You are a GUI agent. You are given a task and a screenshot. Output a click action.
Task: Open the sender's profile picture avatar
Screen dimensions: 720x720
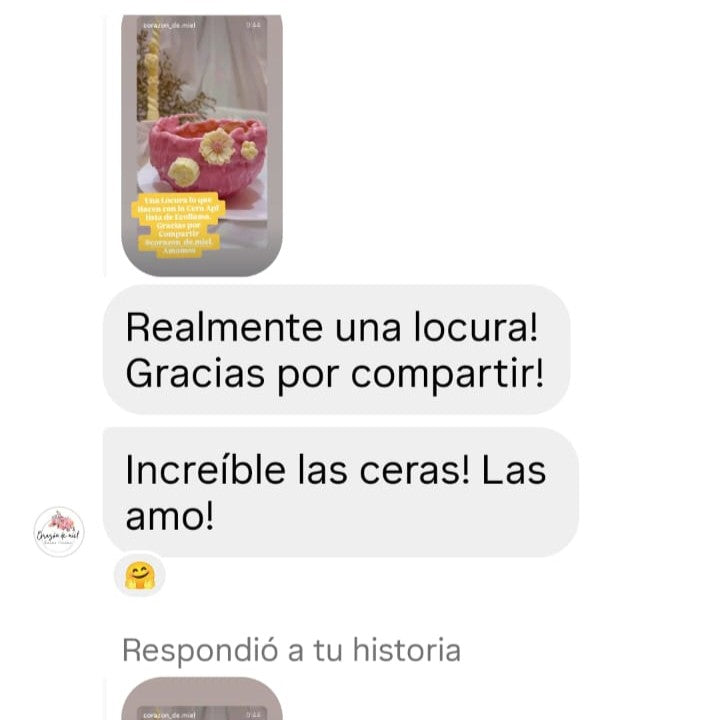coord(59,531)
